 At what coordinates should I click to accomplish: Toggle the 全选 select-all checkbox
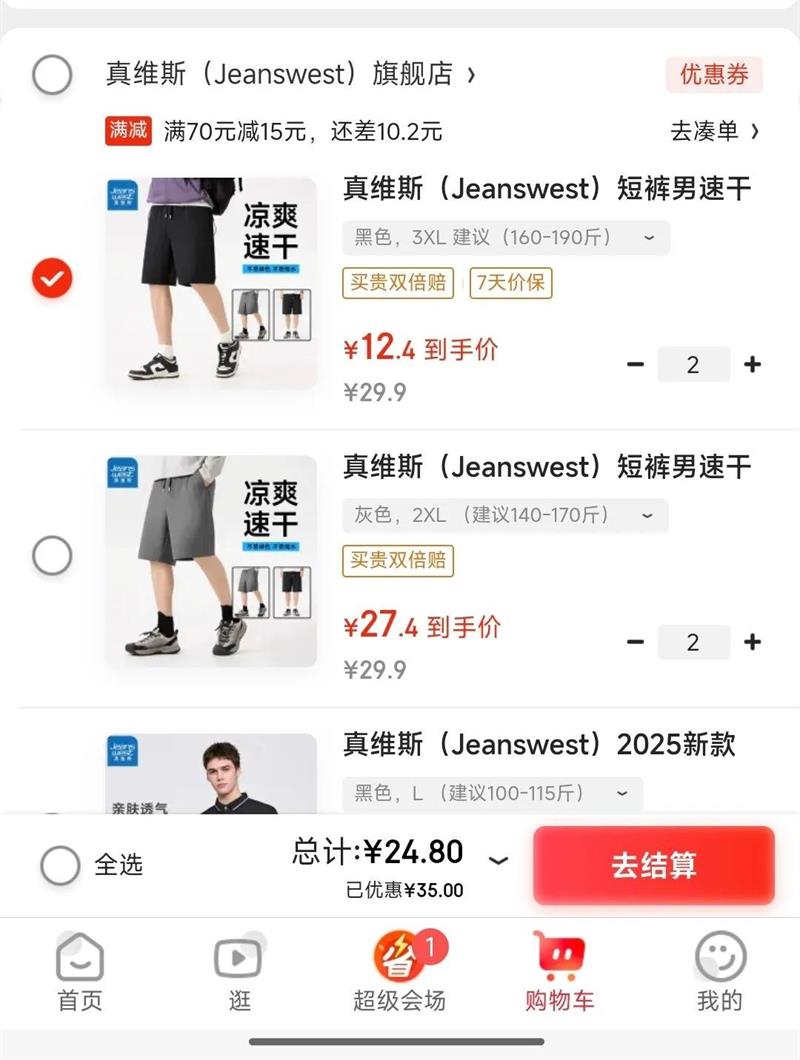click(x=60, y=865)
